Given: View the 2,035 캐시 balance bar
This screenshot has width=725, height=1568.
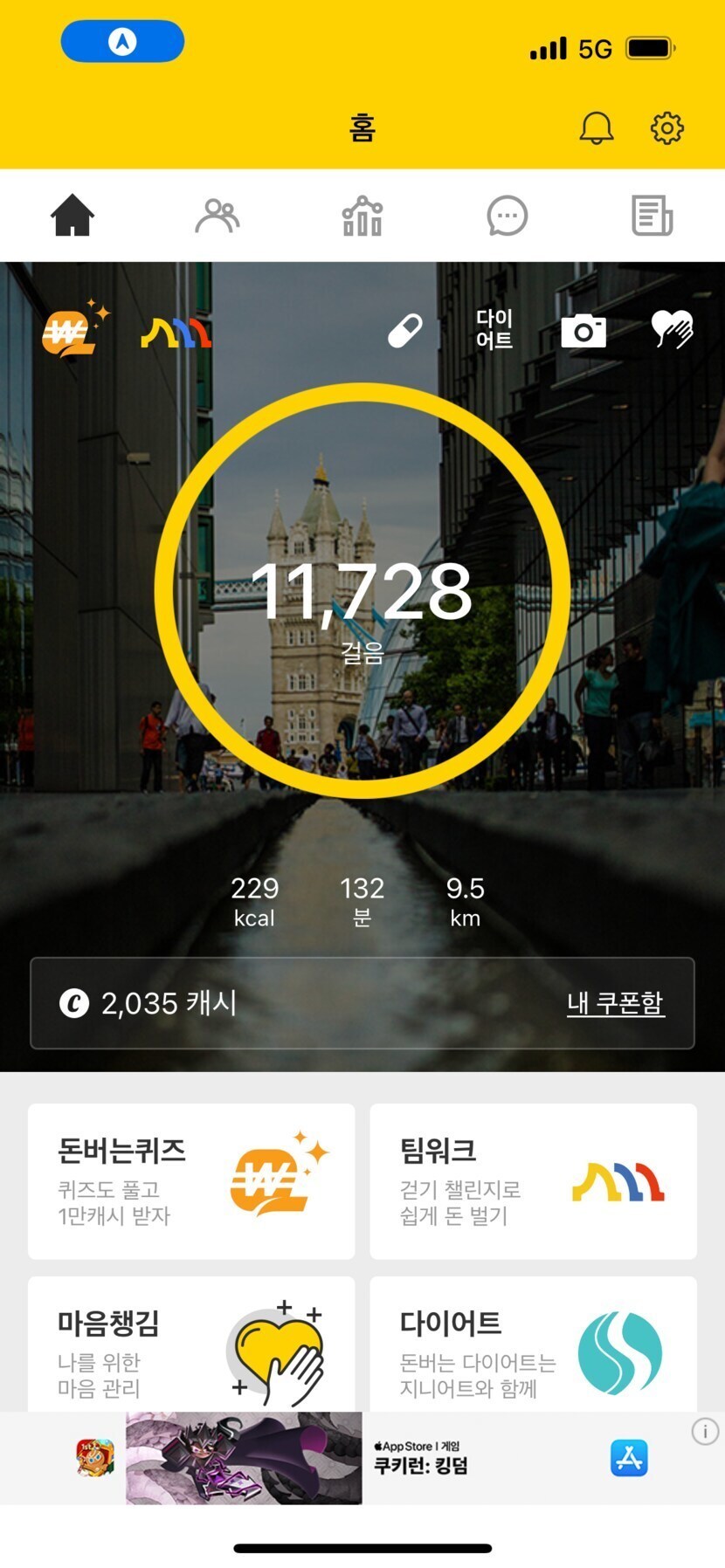Looking at the screenshot, I should click(x=262, y=1003).
